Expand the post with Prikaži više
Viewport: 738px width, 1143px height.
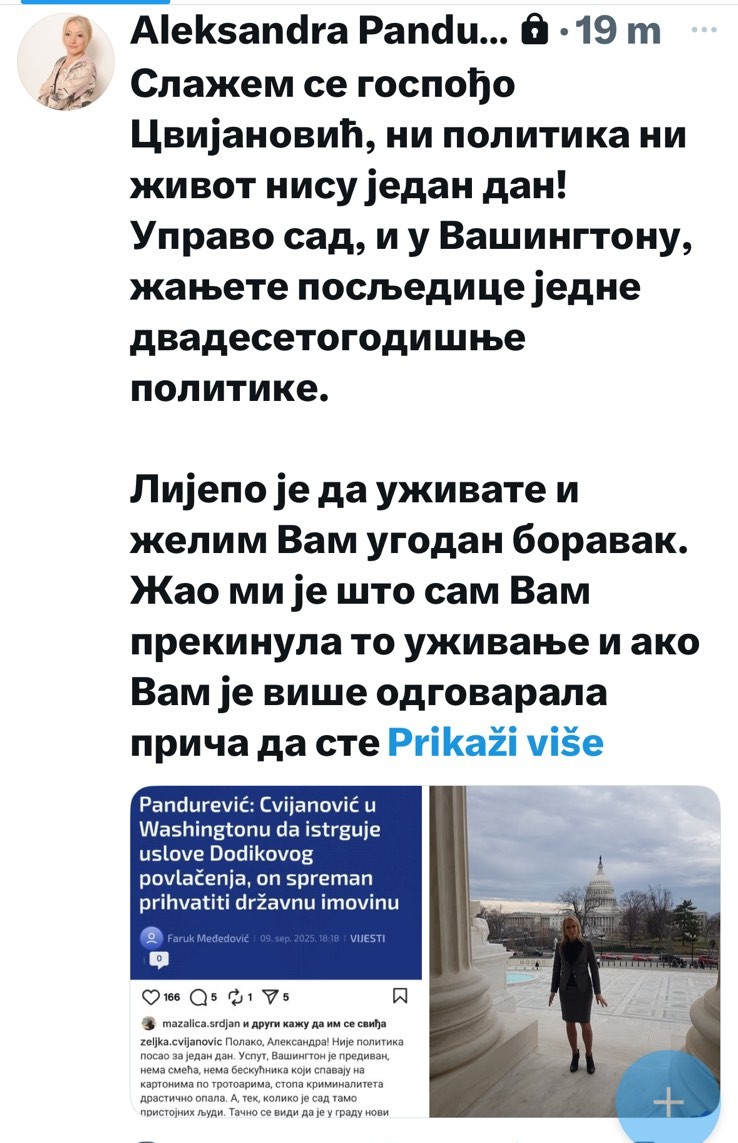tap(495, 742)
